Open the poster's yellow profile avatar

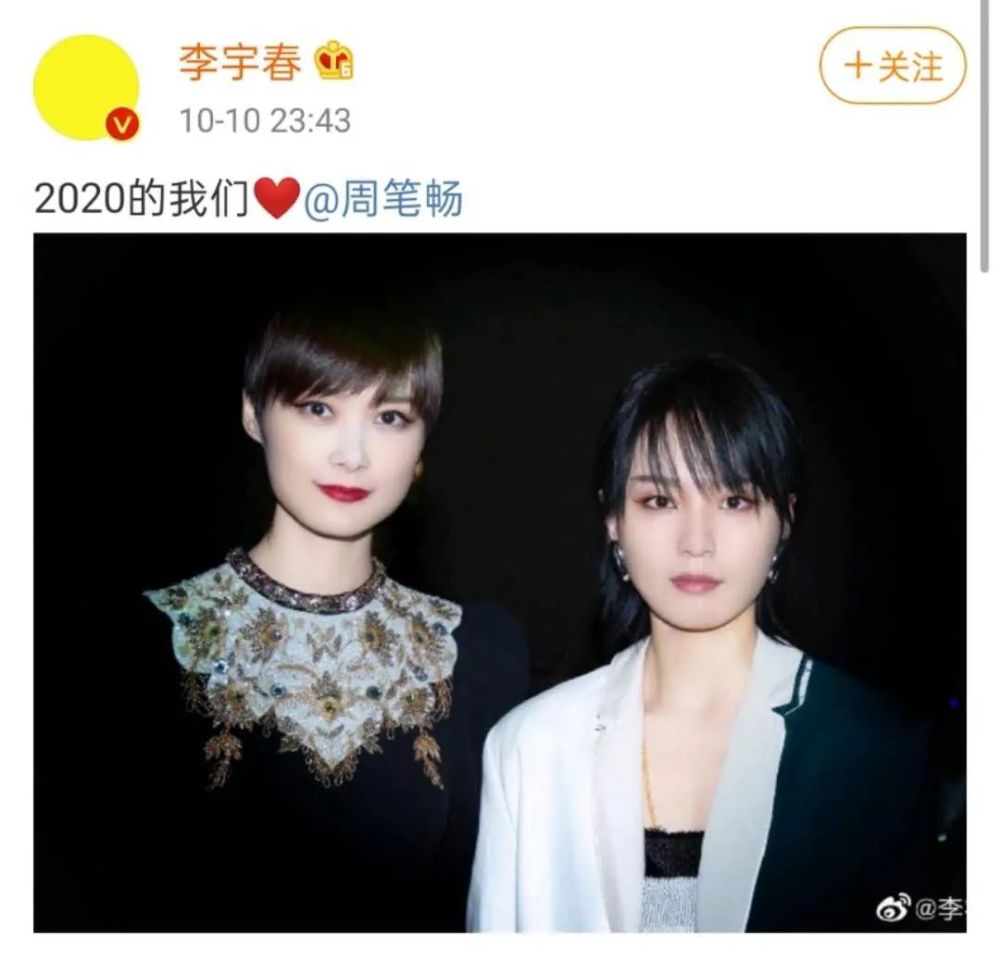pyautogui.click(x=86, y=88)
